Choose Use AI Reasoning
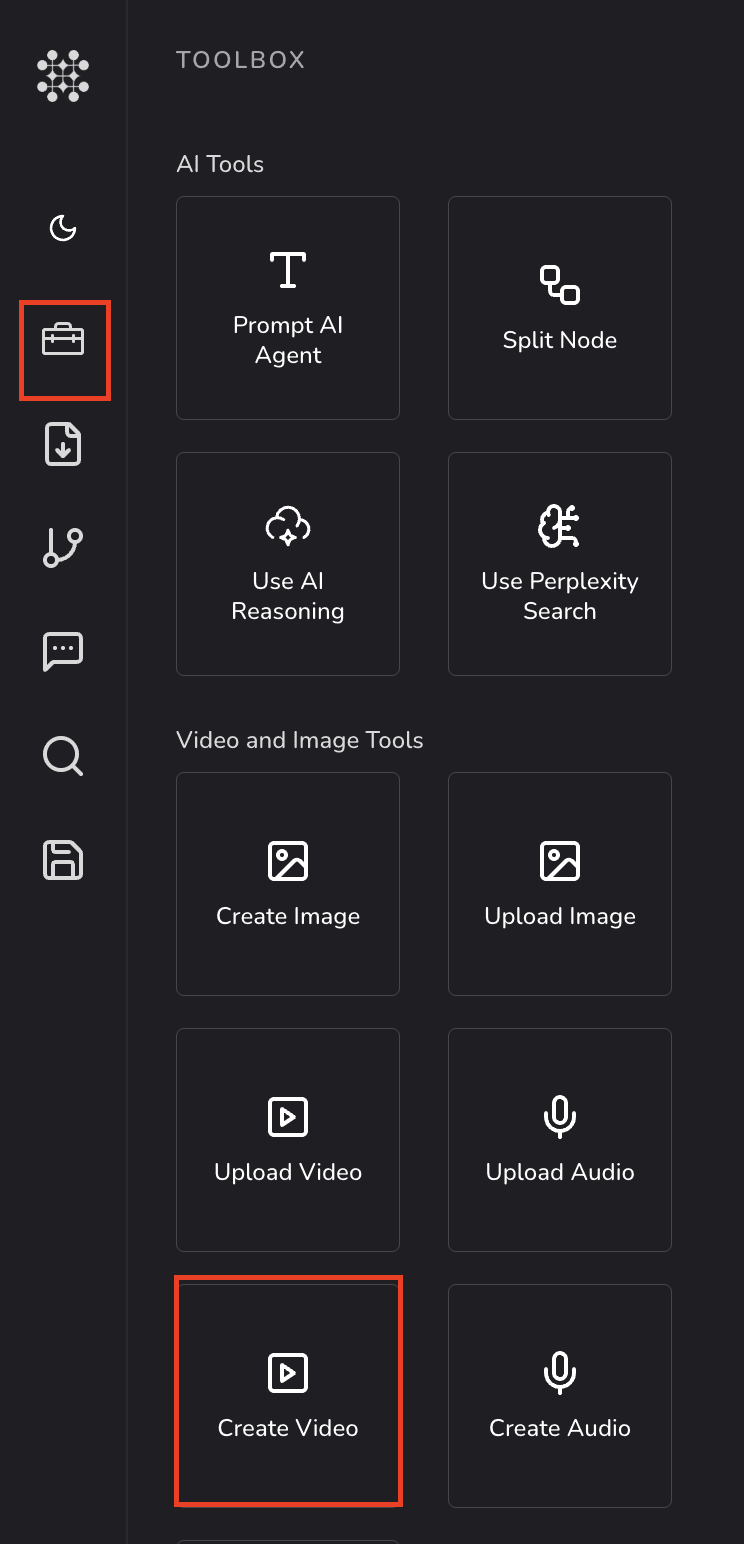Screen dimensions: 744x1544 tap(288, 564)
